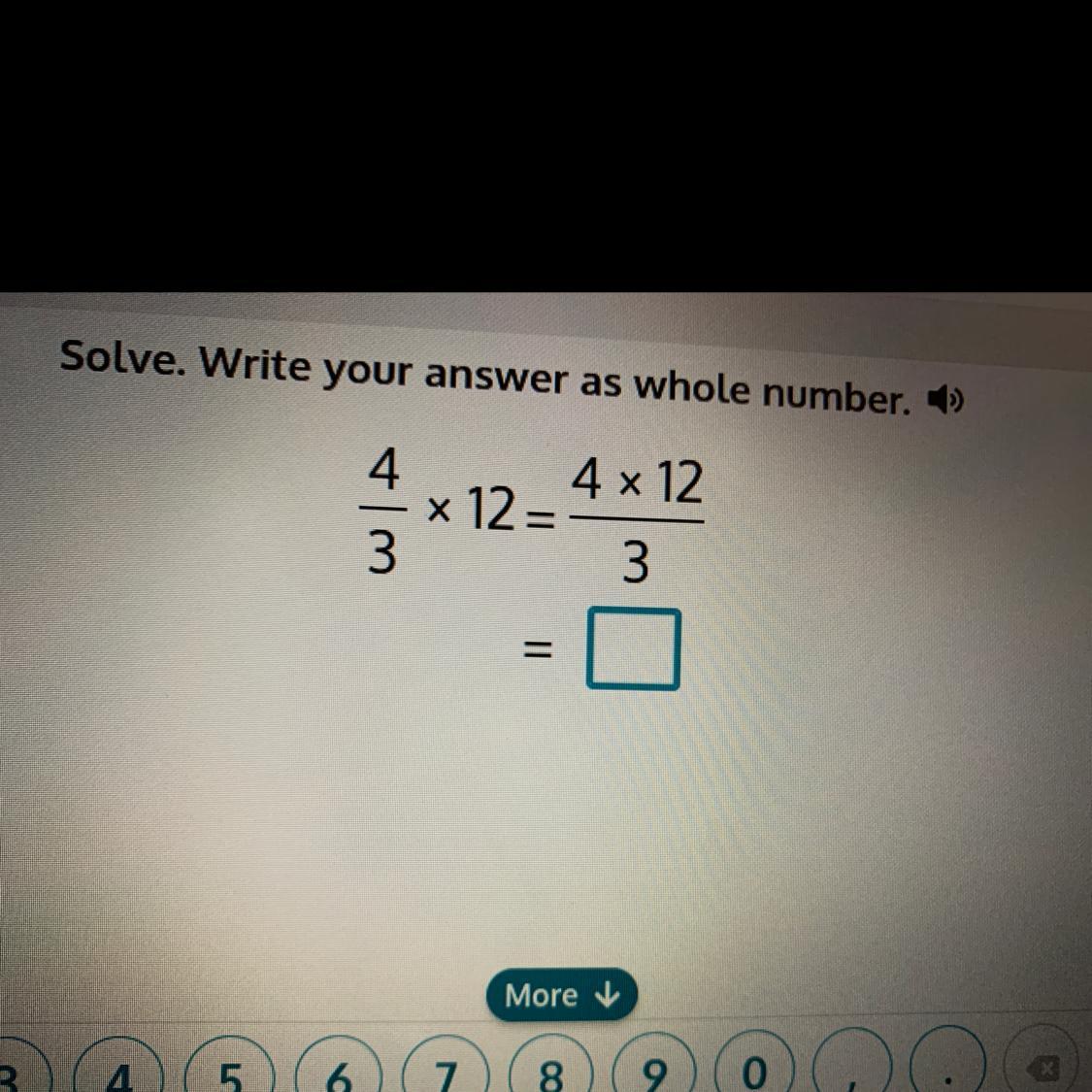Enter digit 4 on the number pad

(x=118, y=1066)
